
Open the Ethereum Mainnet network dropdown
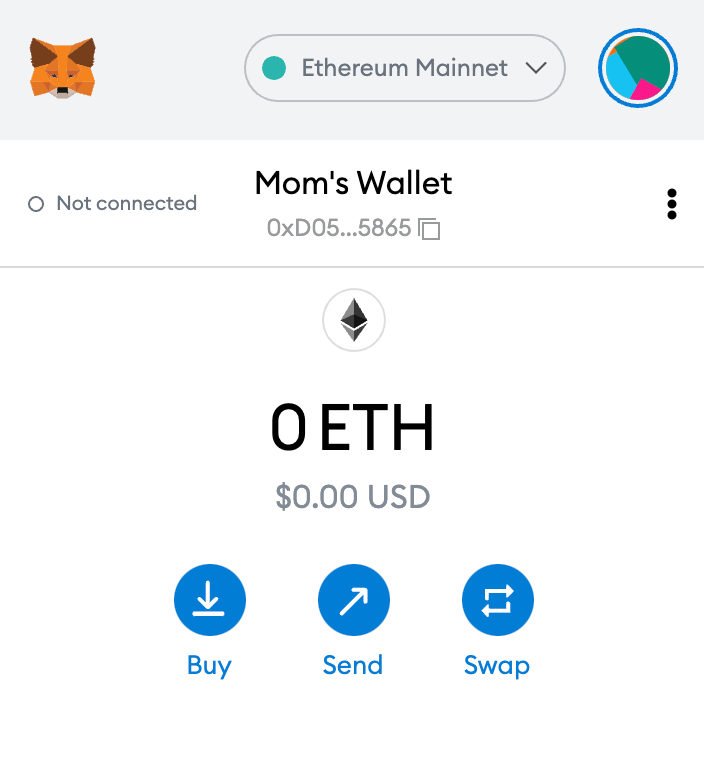[405, 68]
